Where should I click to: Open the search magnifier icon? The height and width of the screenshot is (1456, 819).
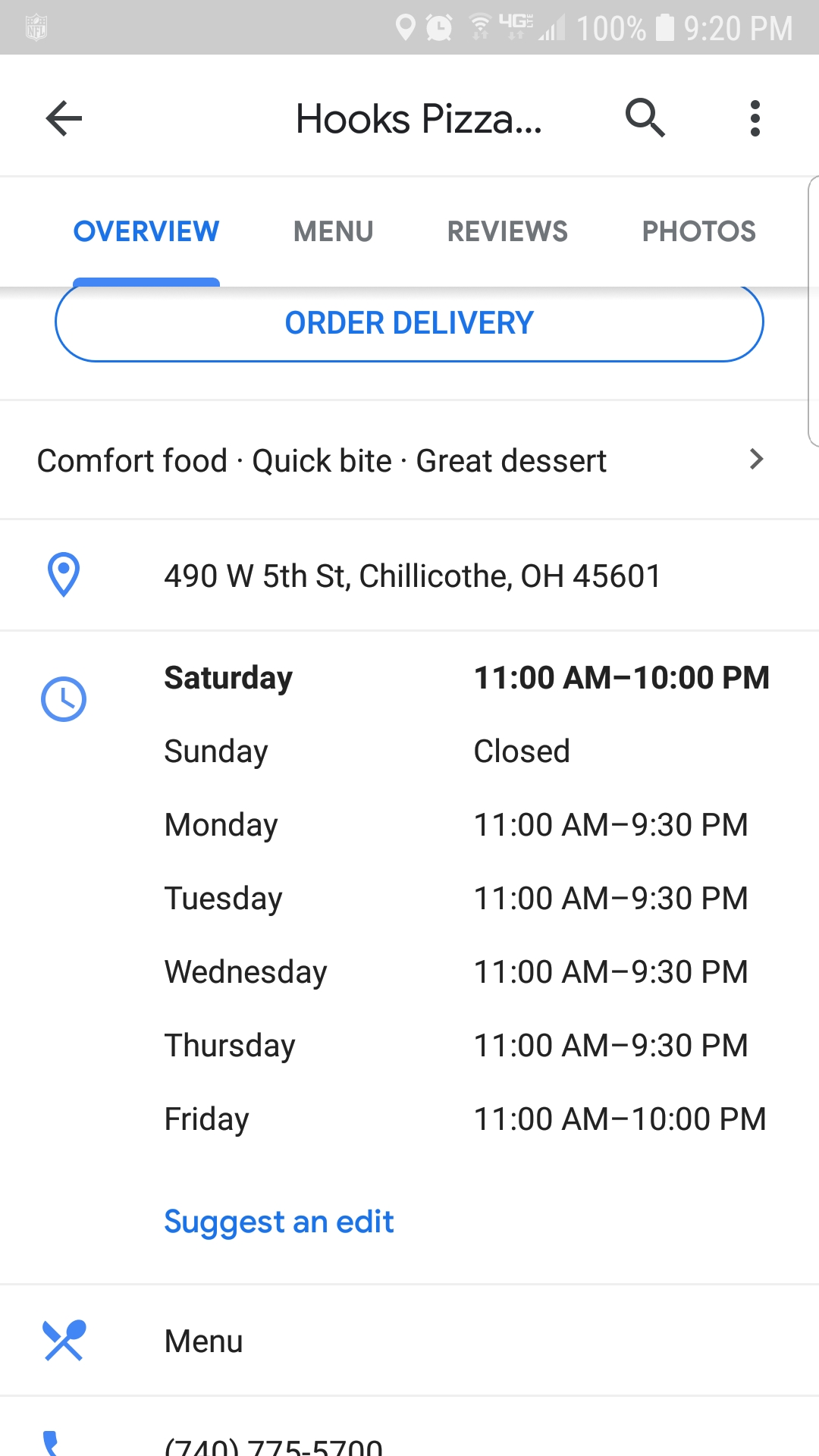click(x=645, y=118)
